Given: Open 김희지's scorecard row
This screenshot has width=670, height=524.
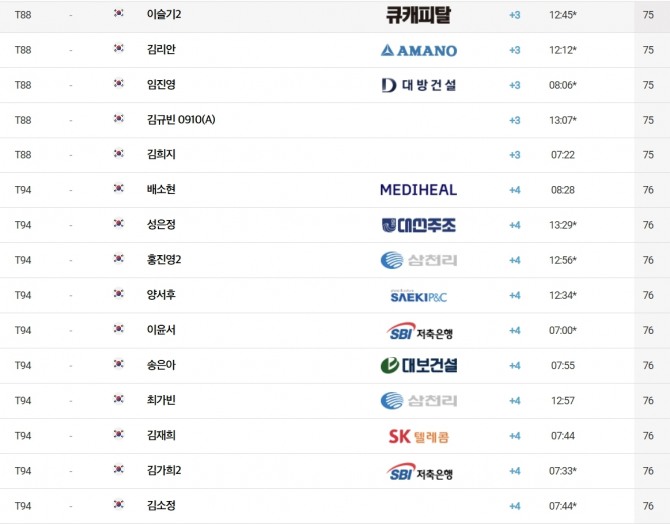Looking at the screenshot, I should 335,155.
